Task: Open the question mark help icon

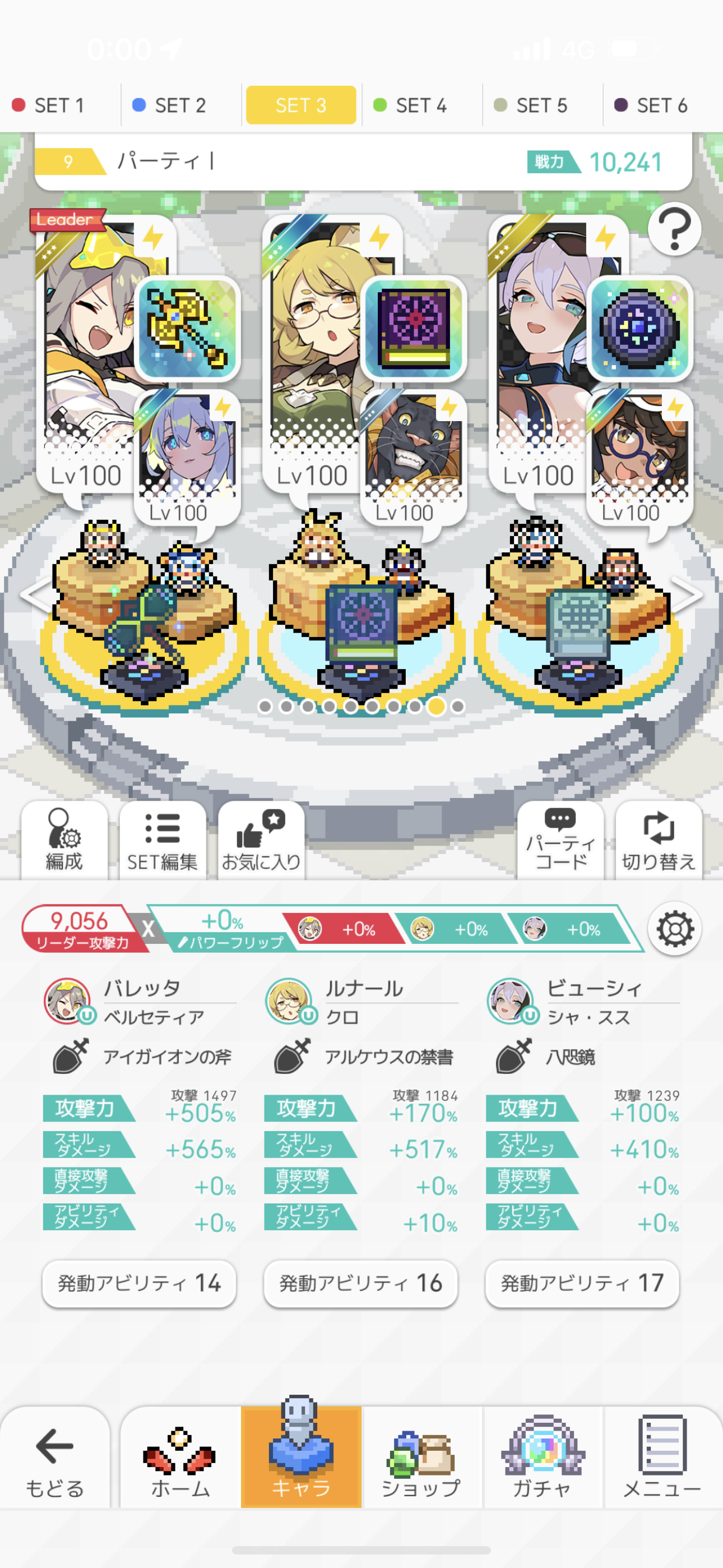Action: pyautogui.click(x=674, y=229)
